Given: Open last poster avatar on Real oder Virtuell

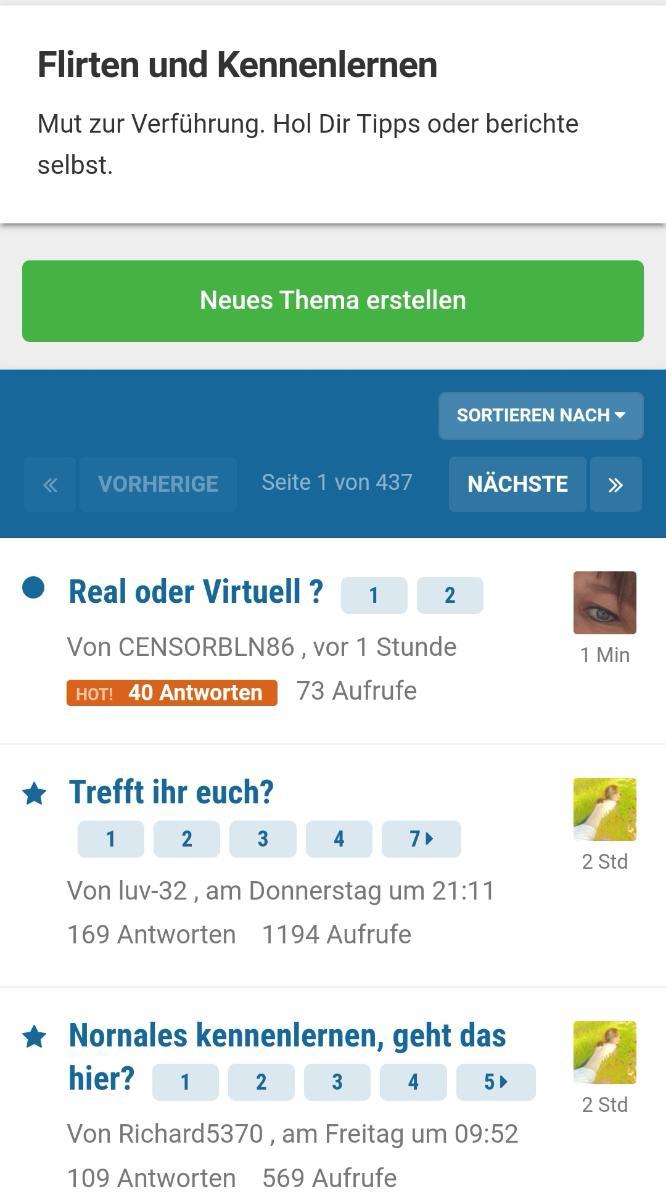Looking at the screenshot, I should pos(604,602).
